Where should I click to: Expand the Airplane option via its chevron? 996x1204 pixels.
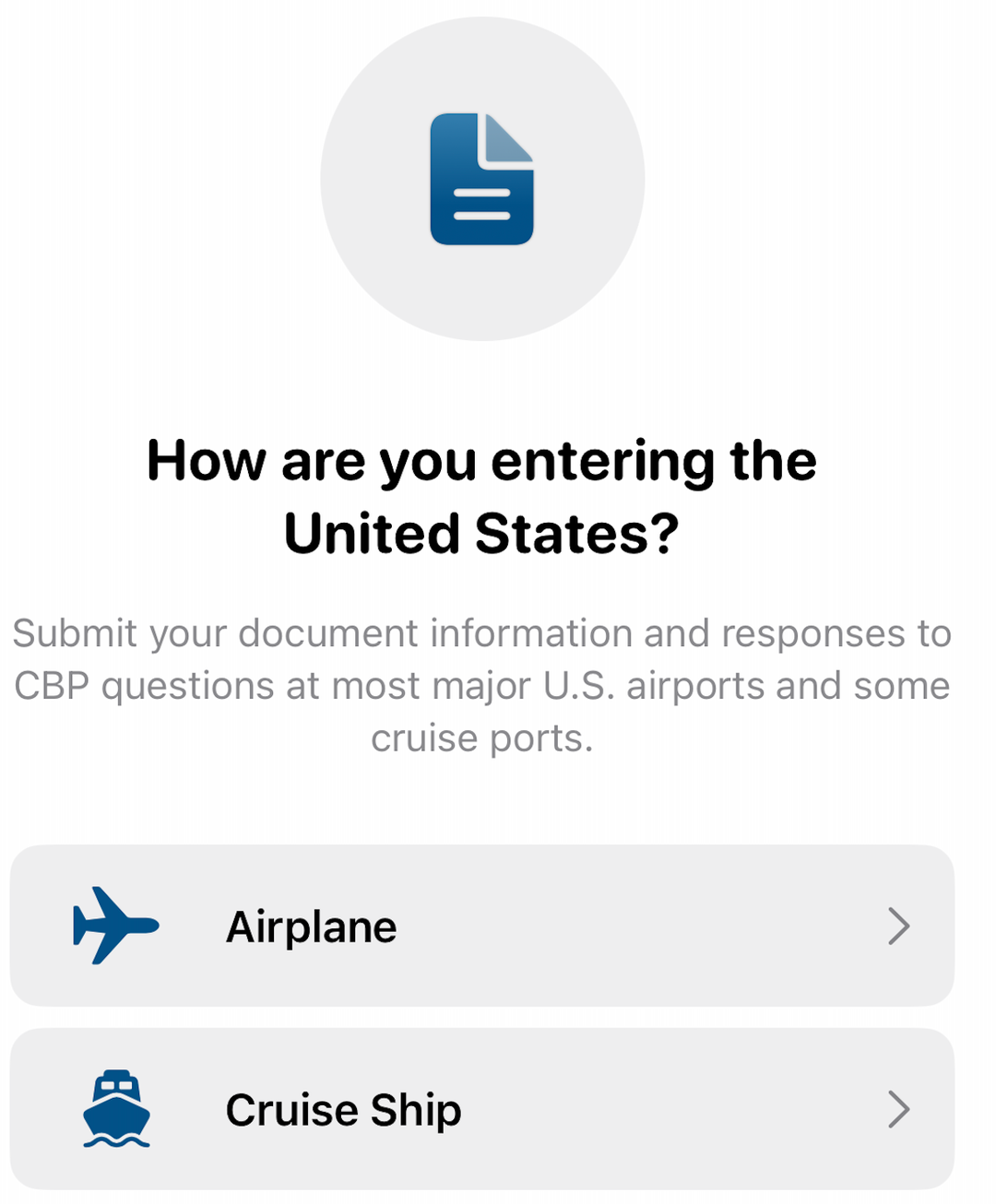point(900,927)
